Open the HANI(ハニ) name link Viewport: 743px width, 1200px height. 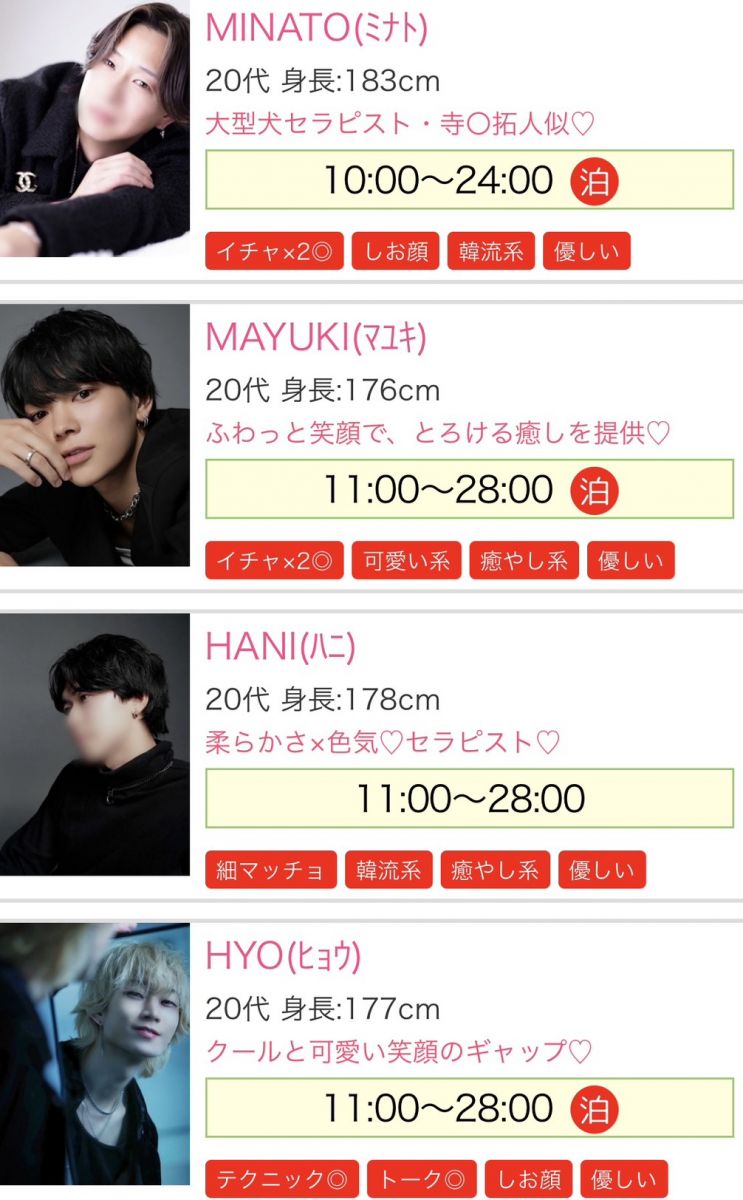tap(280, 647)
